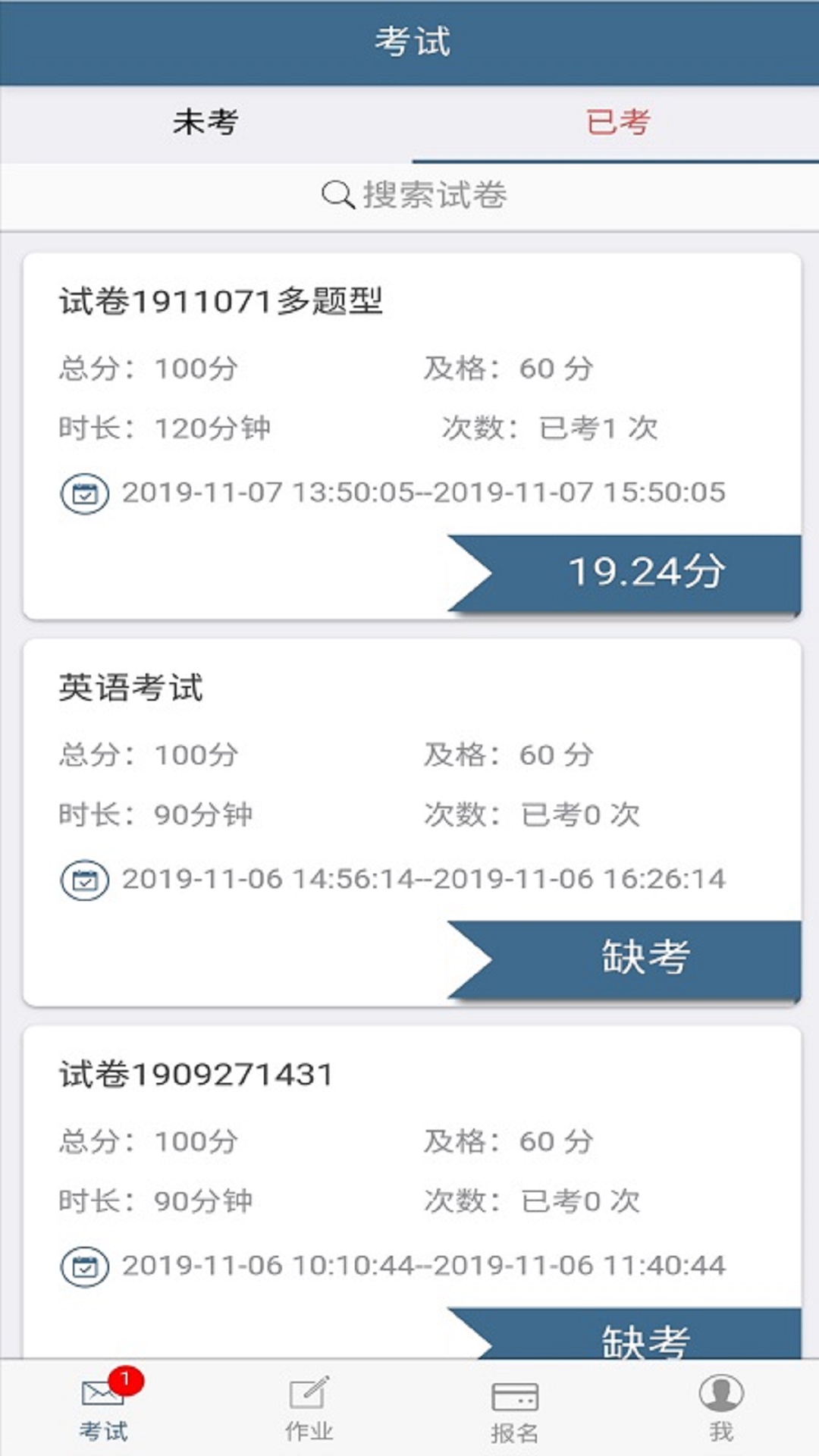This screenshot has width=819, height=1456.
Task: Open the 英语考试 exam card
Action: (x=412, y=823)
